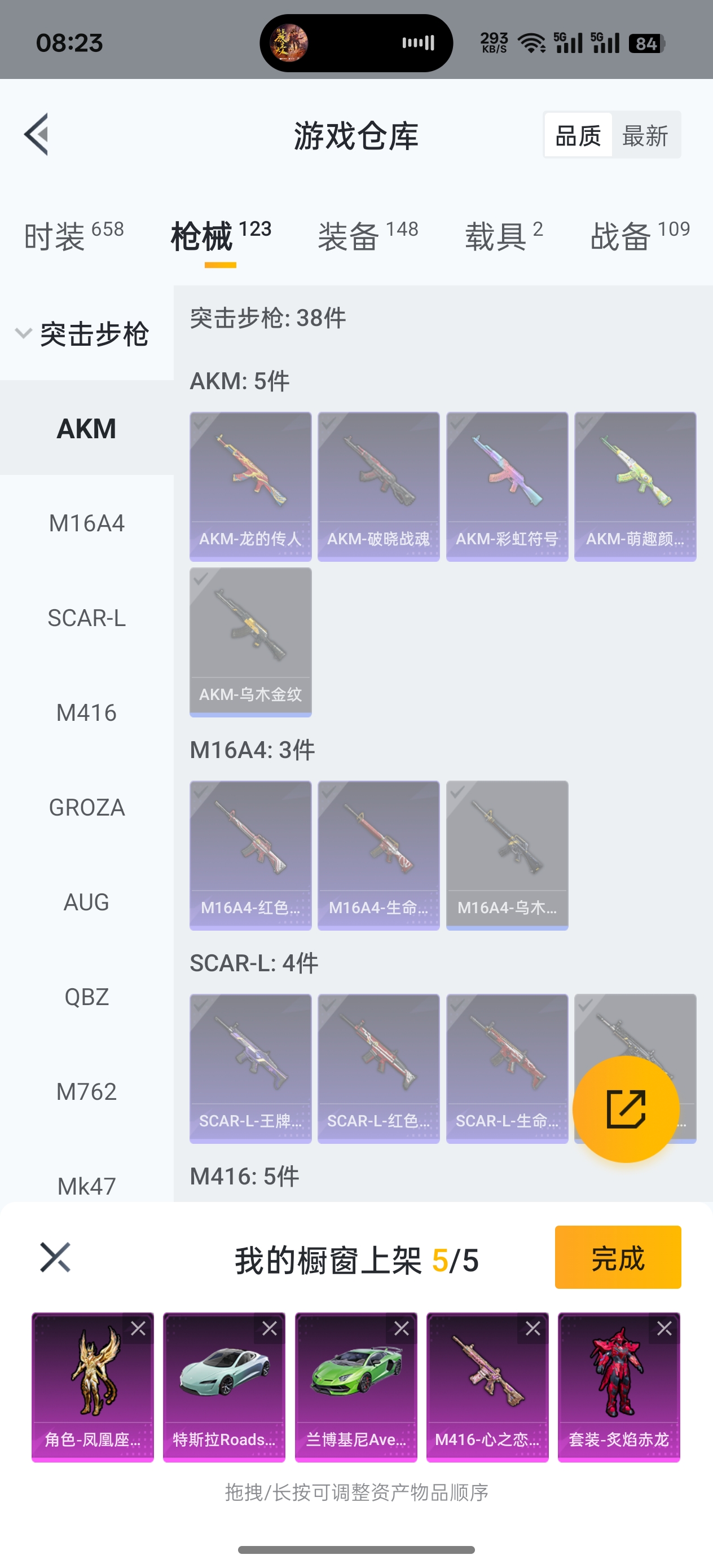Screen dimensions: 713x1568
Task: Remove 特斯拉Roads item from showcase
Action: pos(270,1329)
